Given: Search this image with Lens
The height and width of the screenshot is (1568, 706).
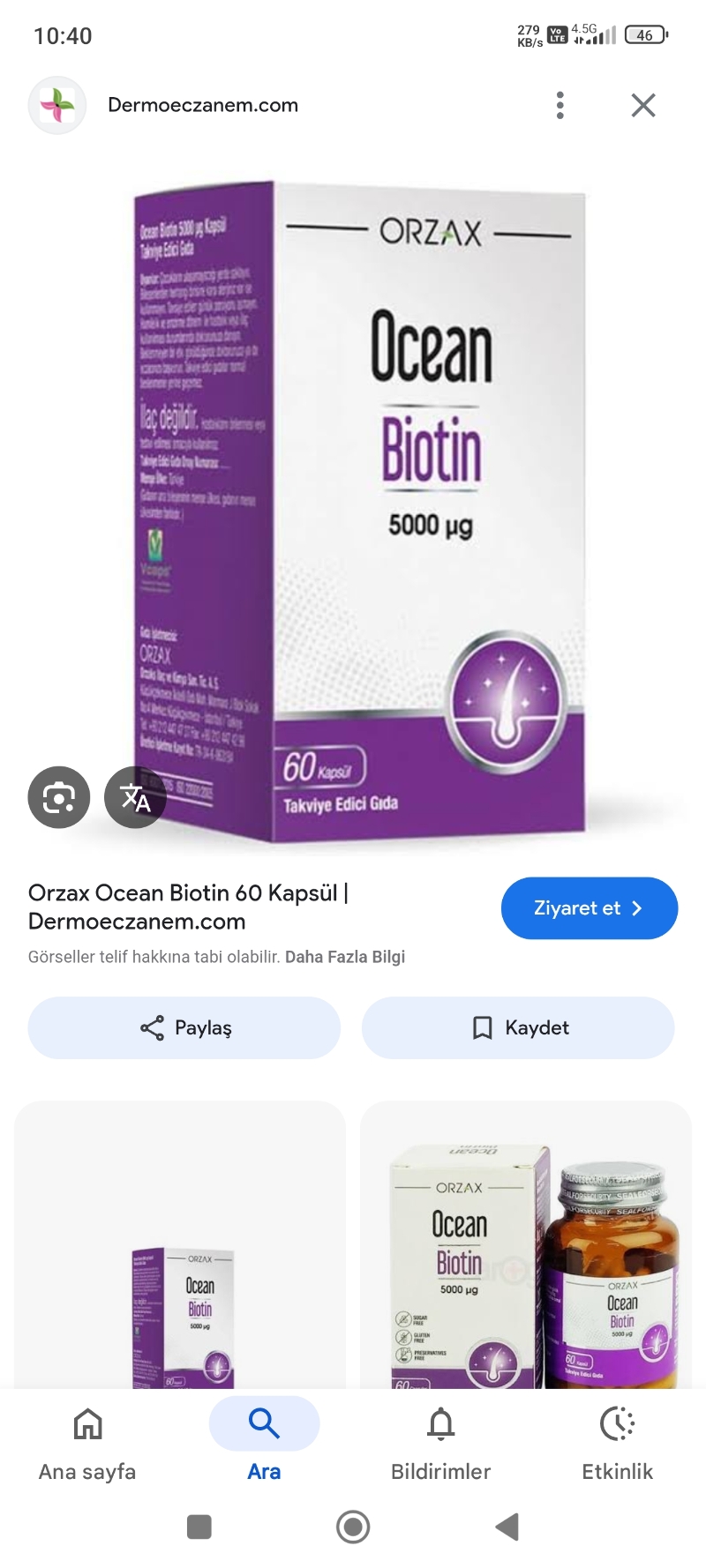Looking at the screenshot, I should click(59, 797).
